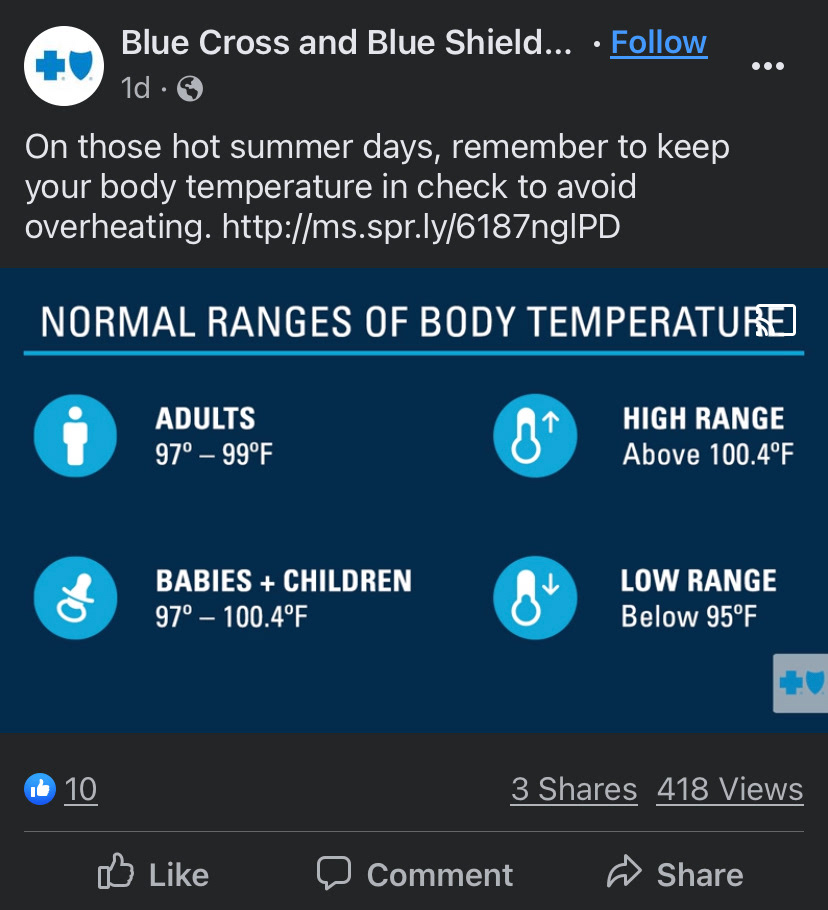The image size is (828, 910).
Task: Cast the video using the cast icon
Action: pos(775,320)
